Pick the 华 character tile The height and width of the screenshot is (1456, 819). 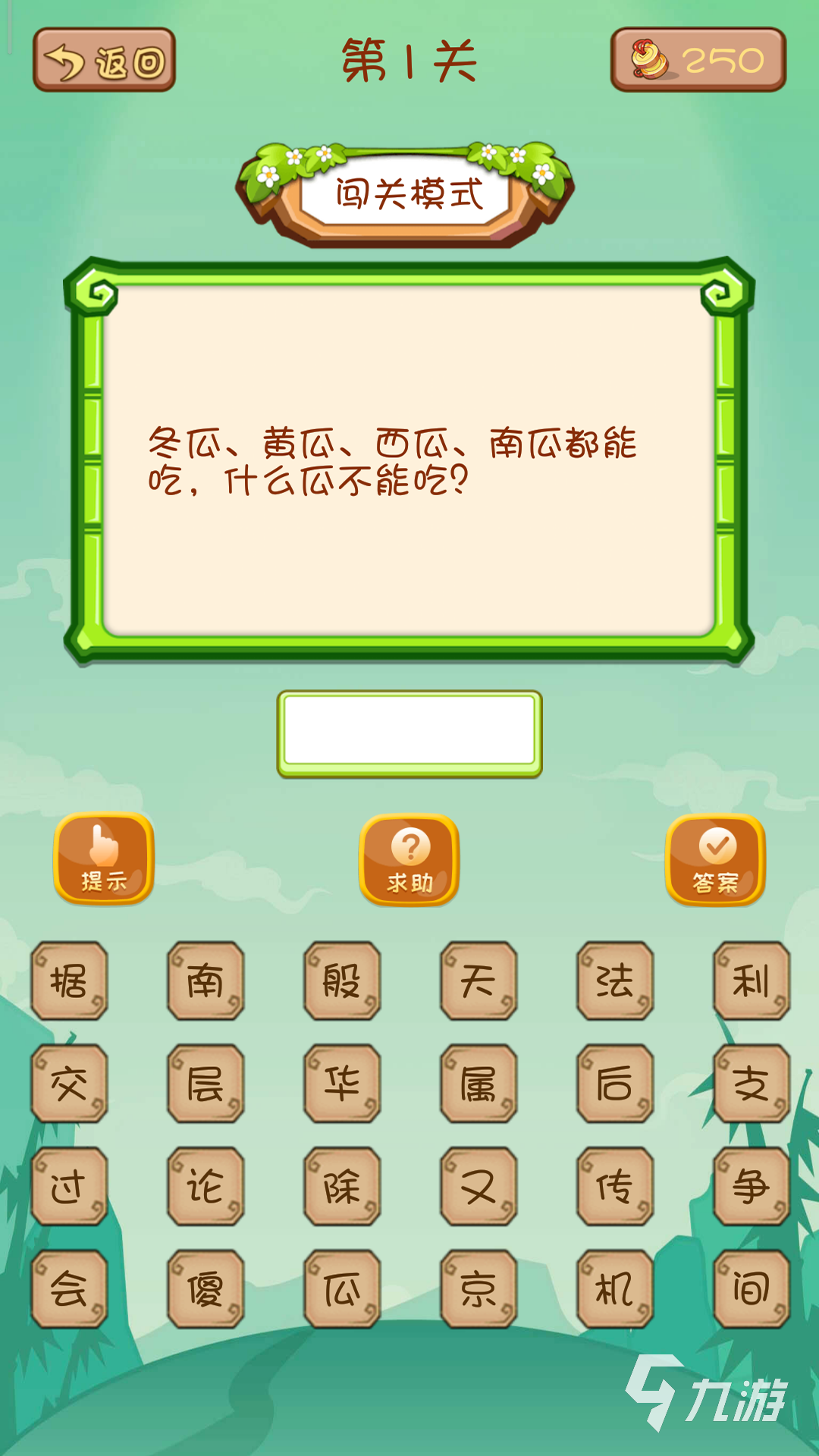pyautogui.click(x=342, y=1083)
